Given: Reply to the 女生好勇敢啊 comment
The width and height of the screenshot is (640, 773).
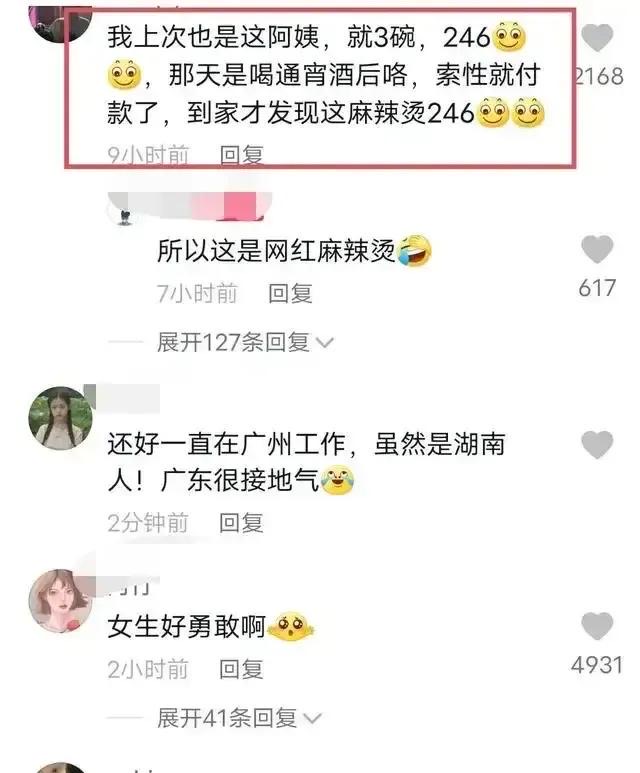Looking at the screenshot, I should click(241, 669).
